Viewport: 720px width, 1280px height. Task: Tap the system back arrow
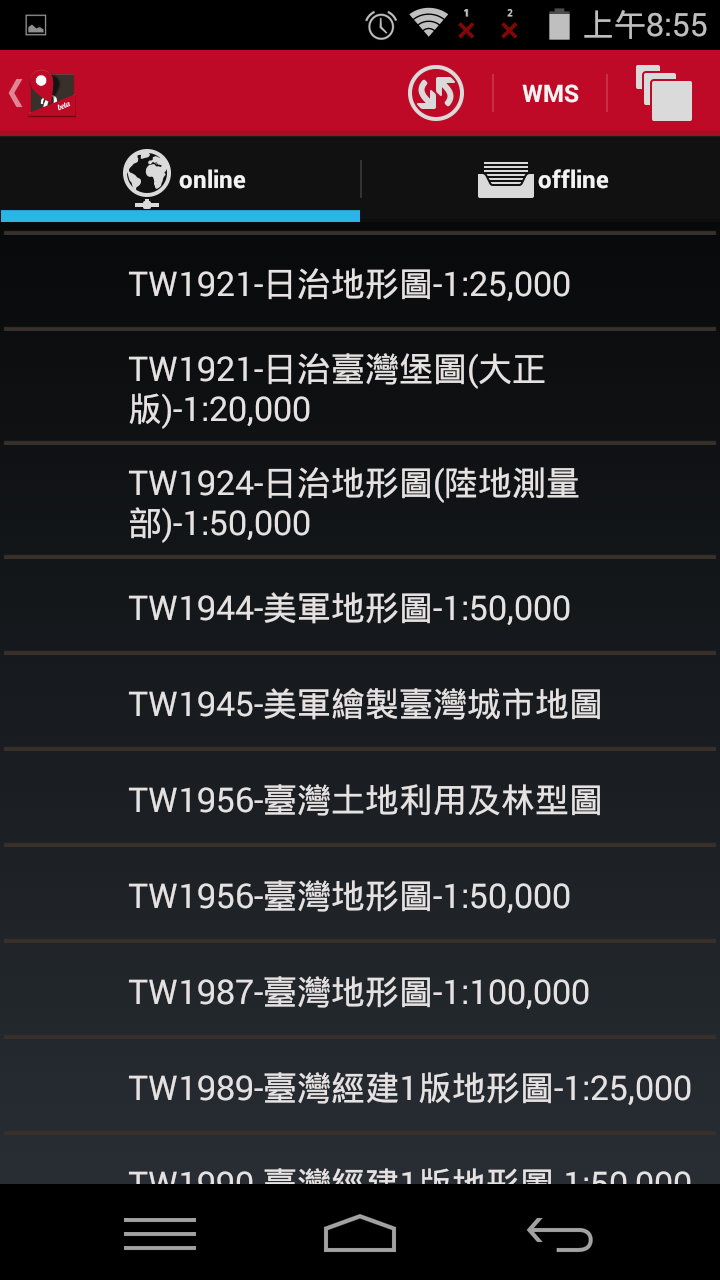(x=560, y=1234)
